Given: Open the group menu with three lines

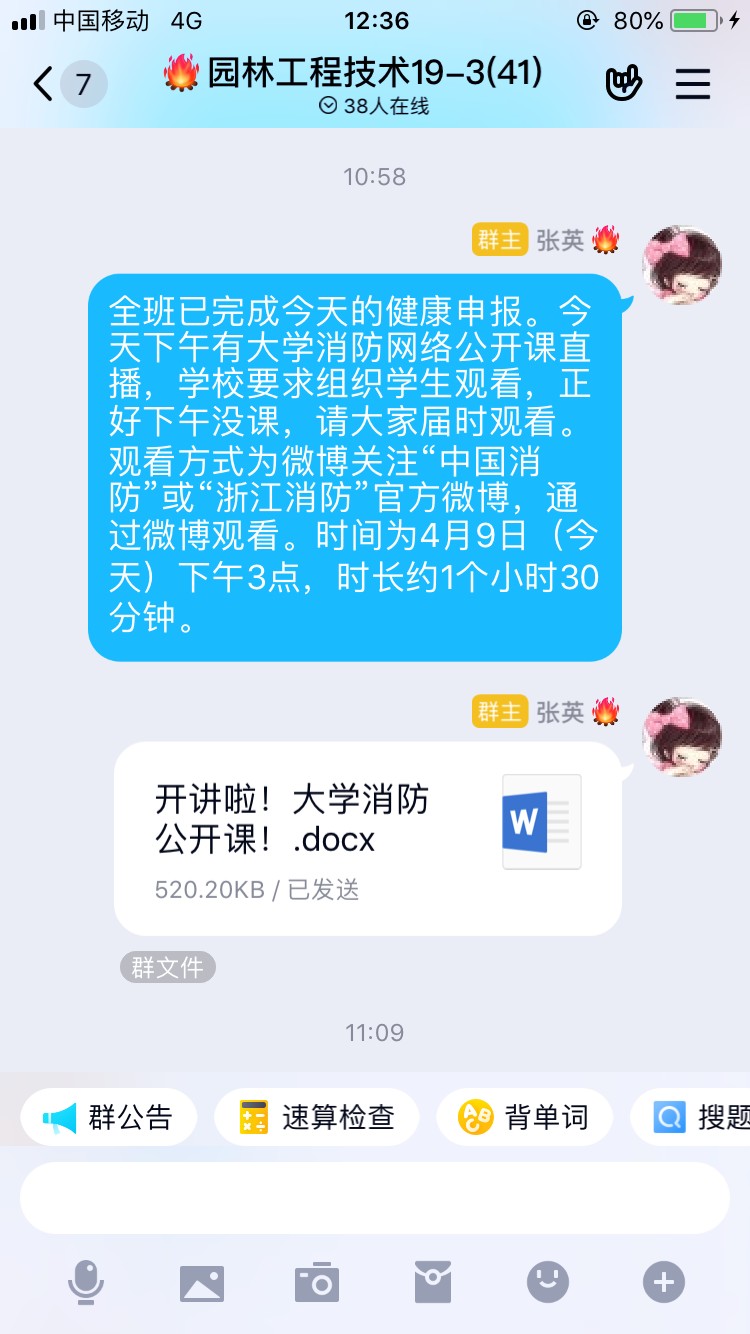Looking at the screenshot, I should (x=692, y=84).
